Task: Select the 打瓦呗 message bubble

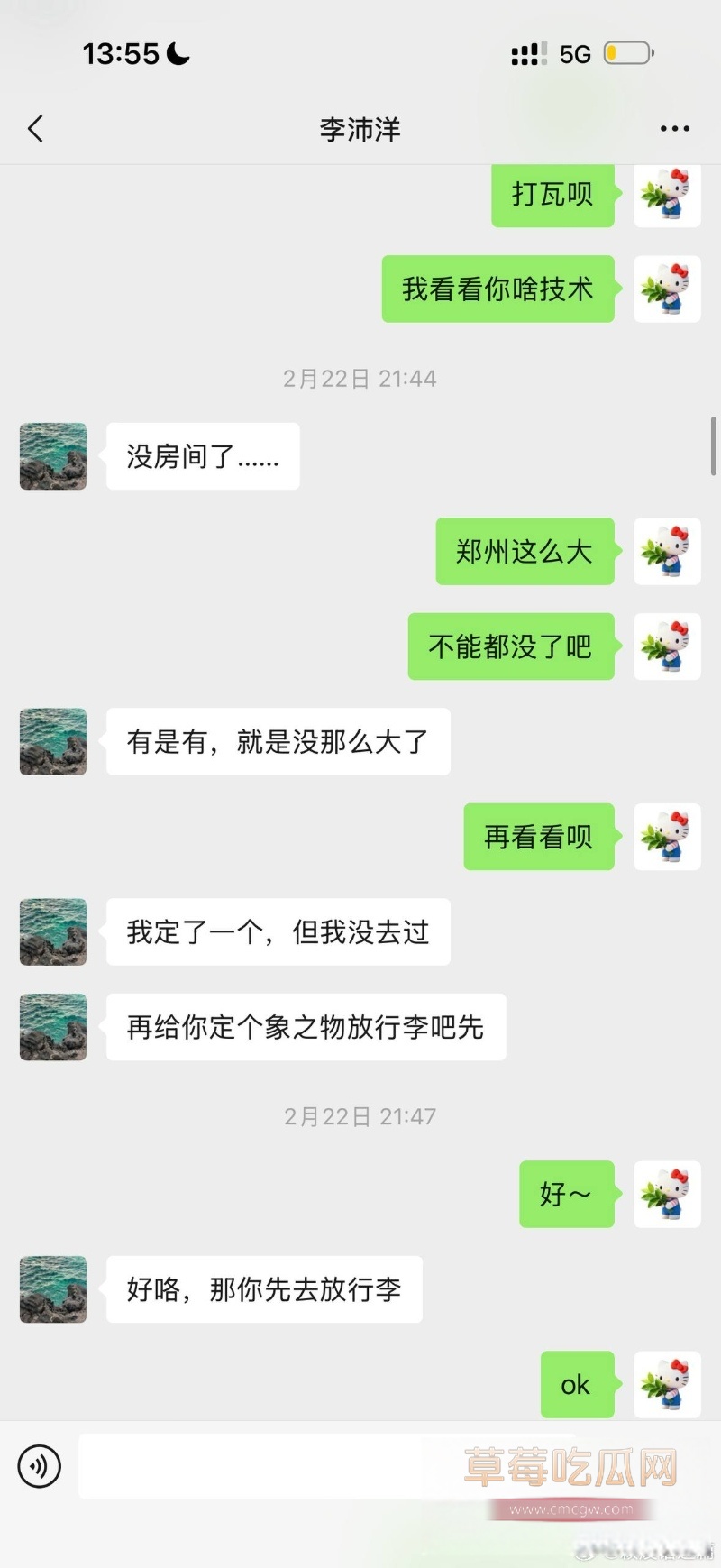Action: [552, 197]
